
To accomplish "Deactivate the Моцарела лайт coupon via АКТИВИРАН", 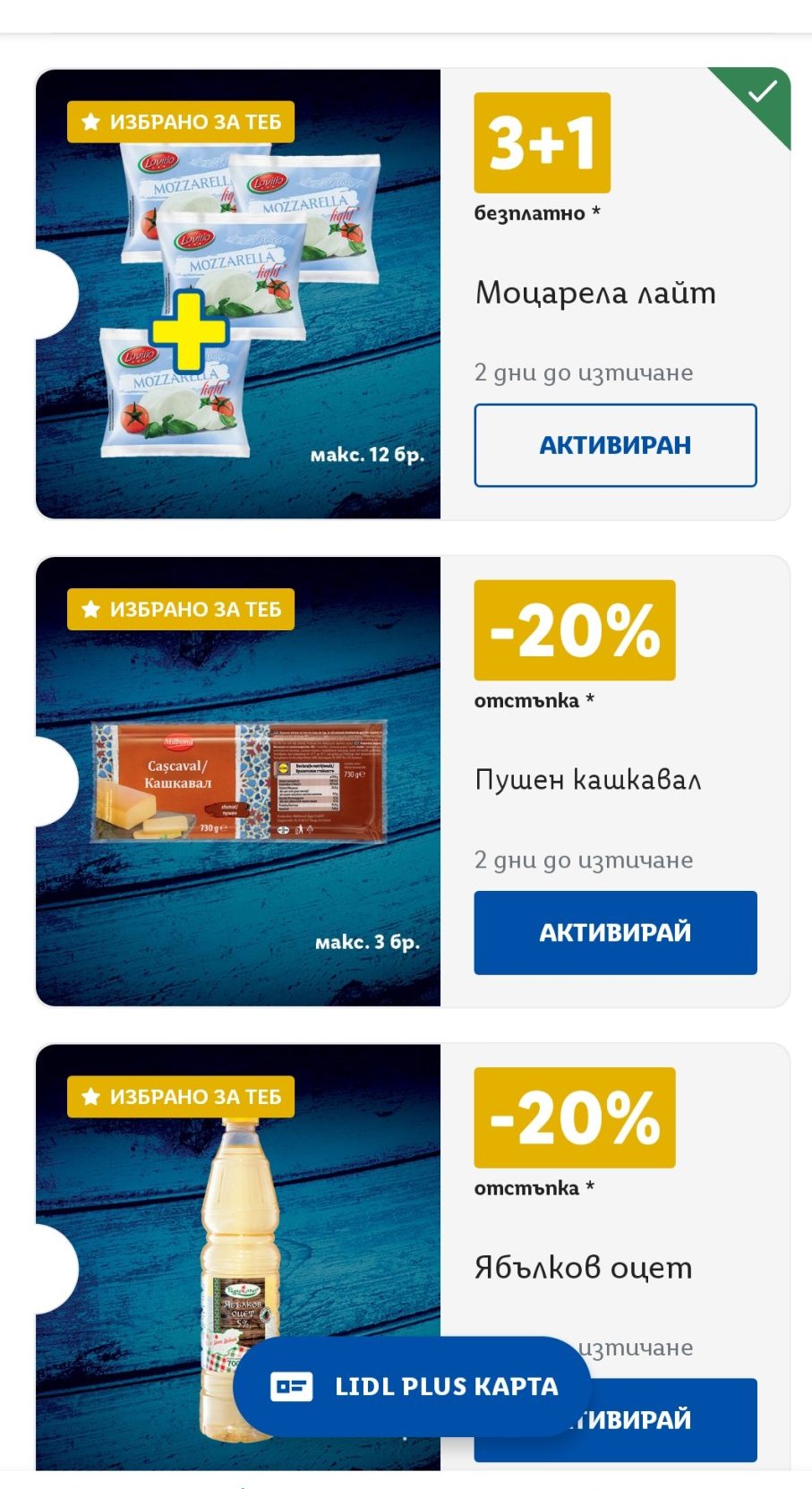I will [615, 445].
